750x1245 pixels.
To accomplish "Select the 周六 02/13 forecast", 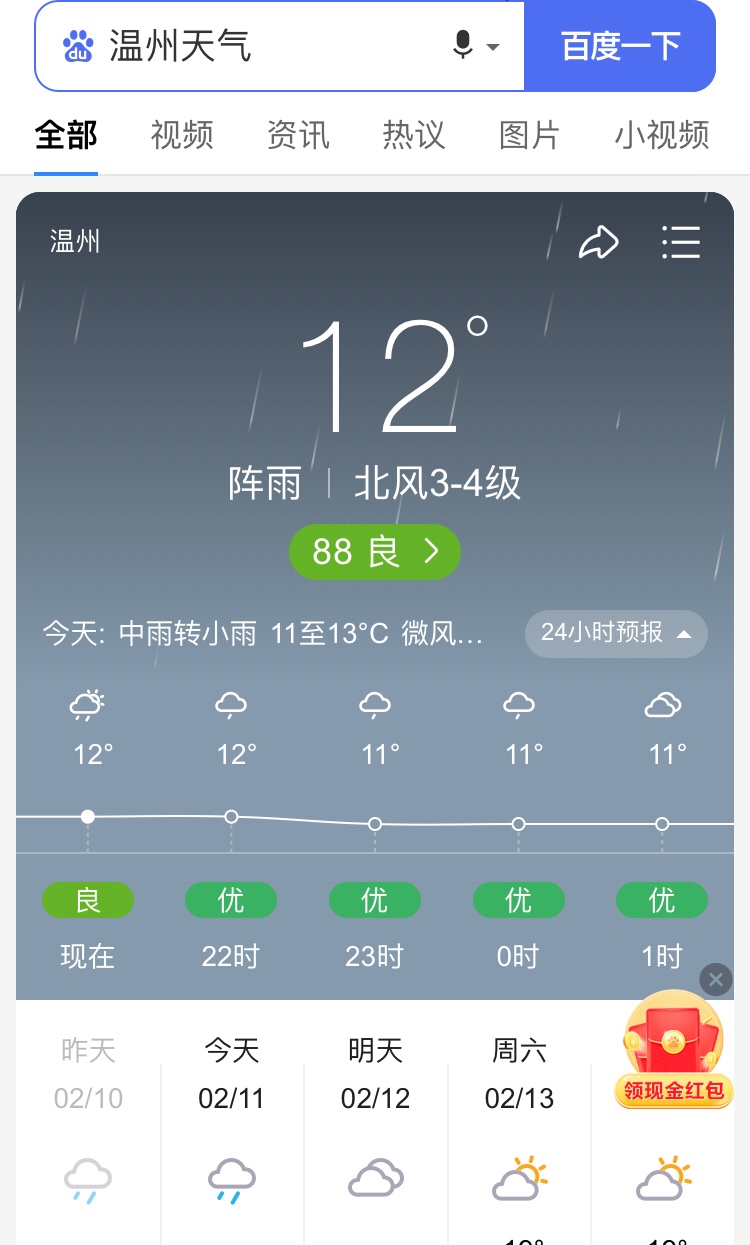I will [x=519, y=1120].
